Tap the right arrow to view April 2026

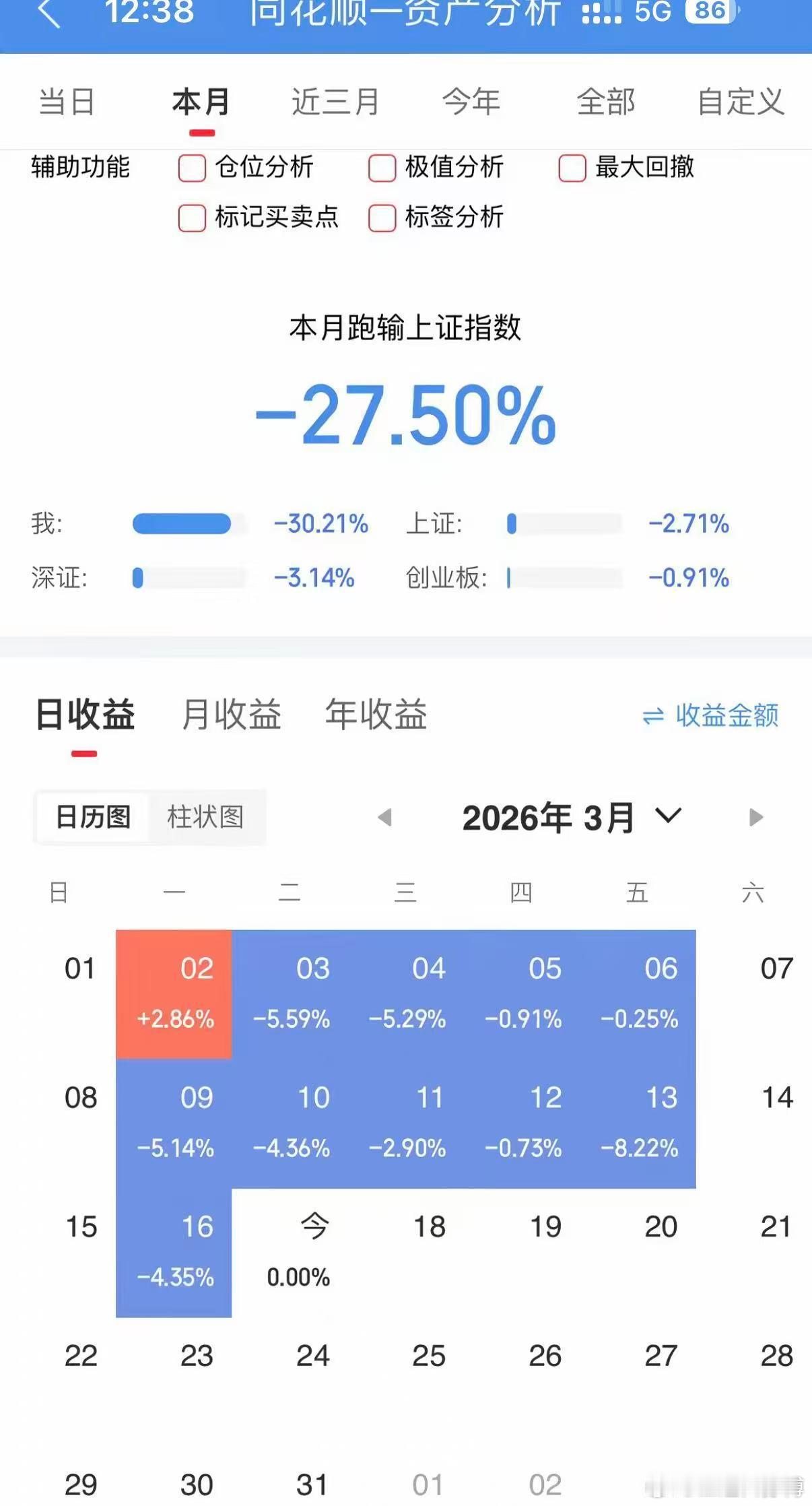pos(754,818)
